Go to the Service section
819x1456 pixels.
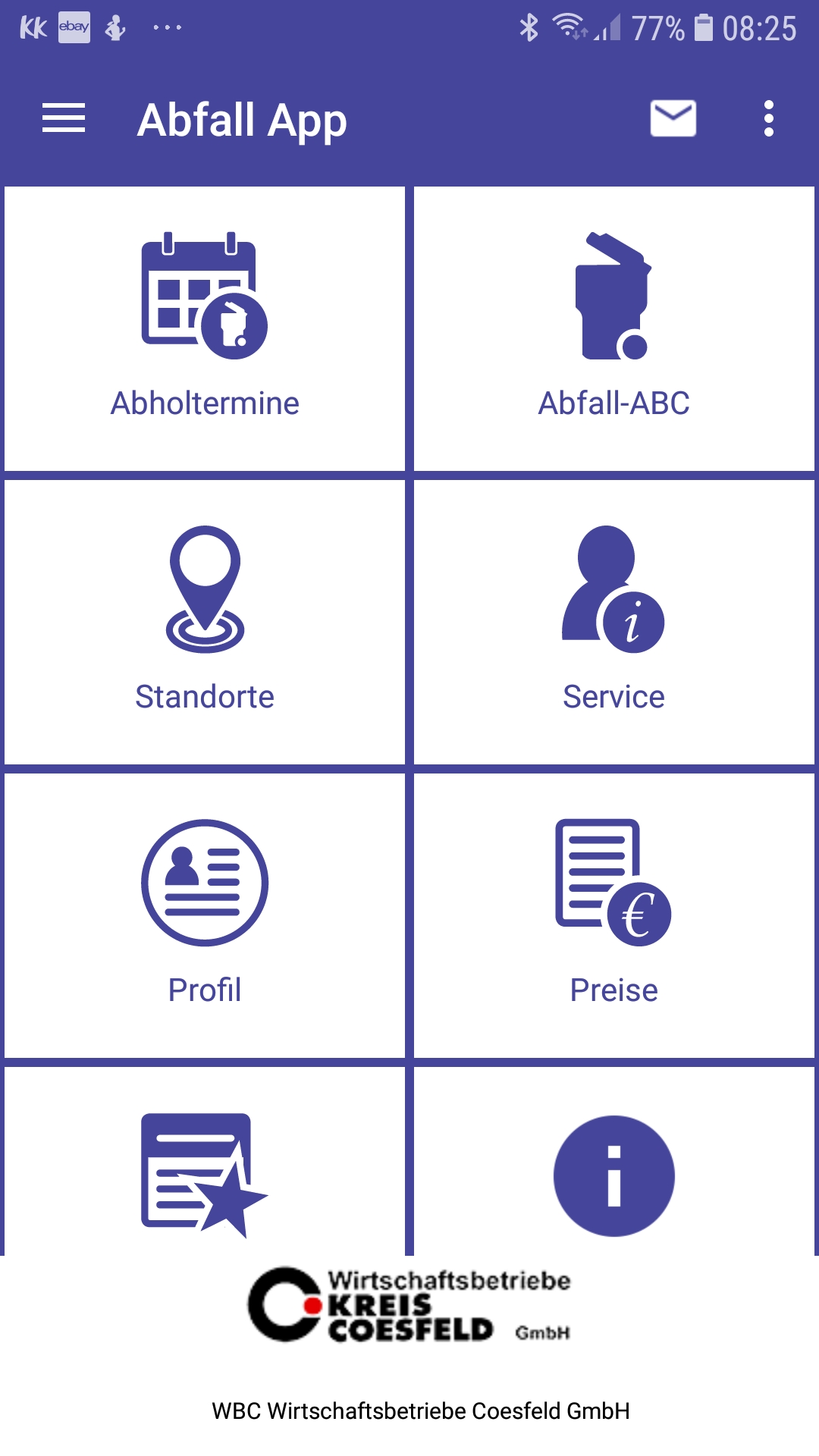click(613, 622)
